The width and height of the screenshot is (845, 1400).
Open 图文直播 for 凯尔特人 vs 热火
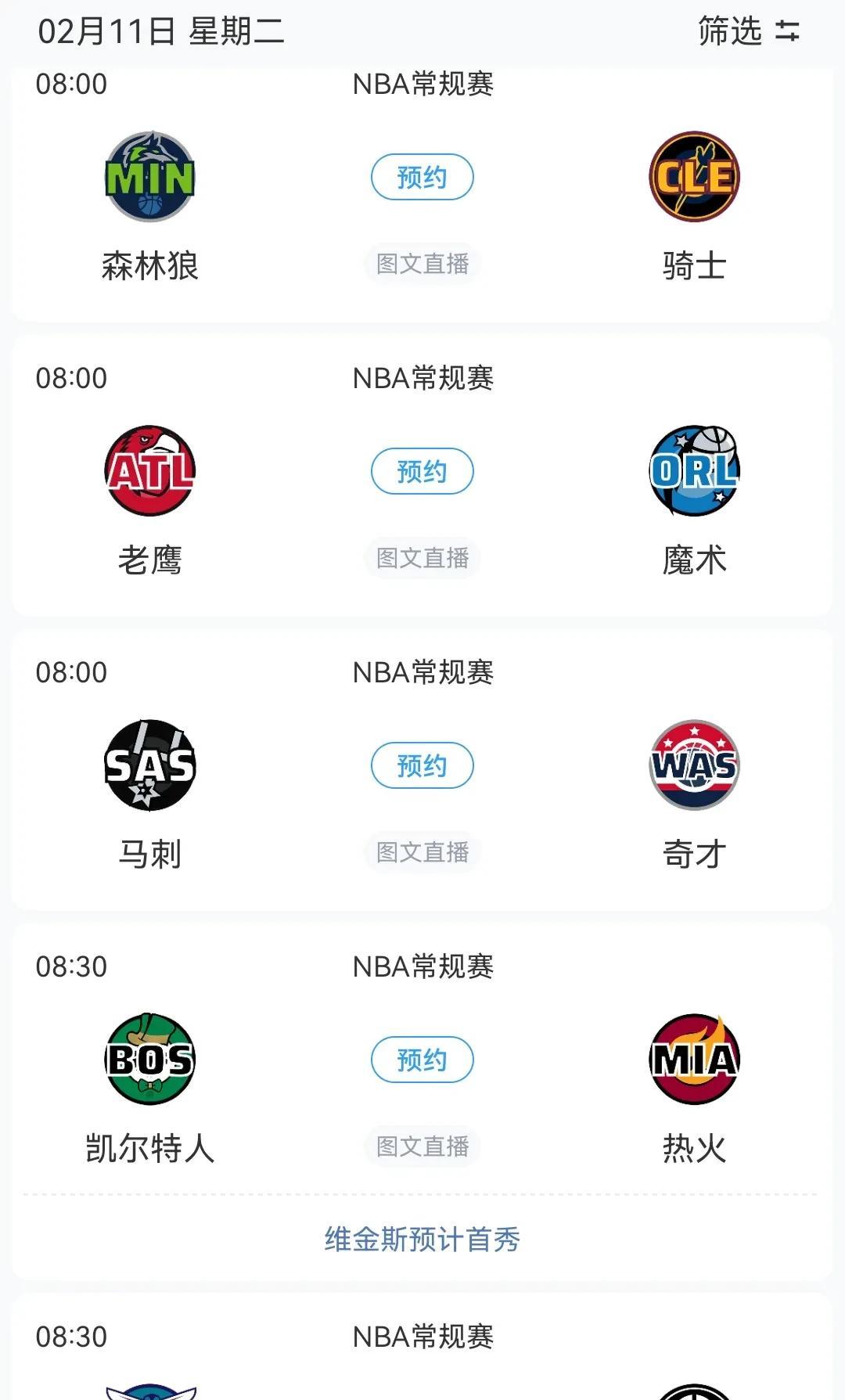pyautogui.click(x=422, y=1146)
